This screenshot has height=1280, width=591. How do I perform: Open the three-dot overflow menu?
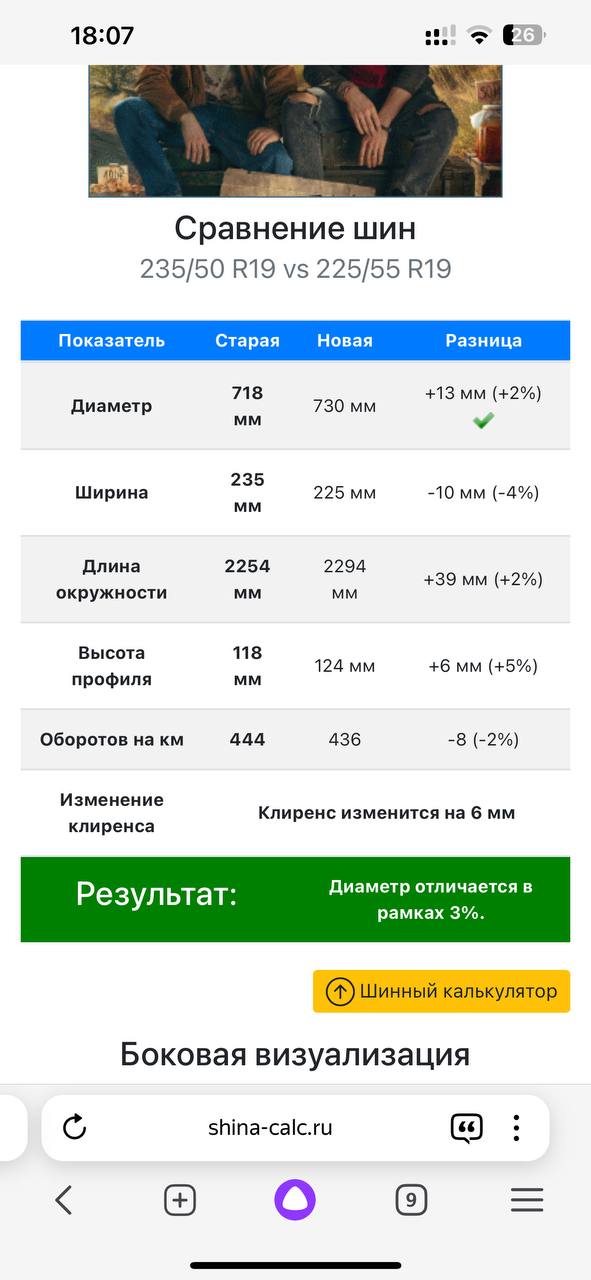click(x=516, y=1128)
